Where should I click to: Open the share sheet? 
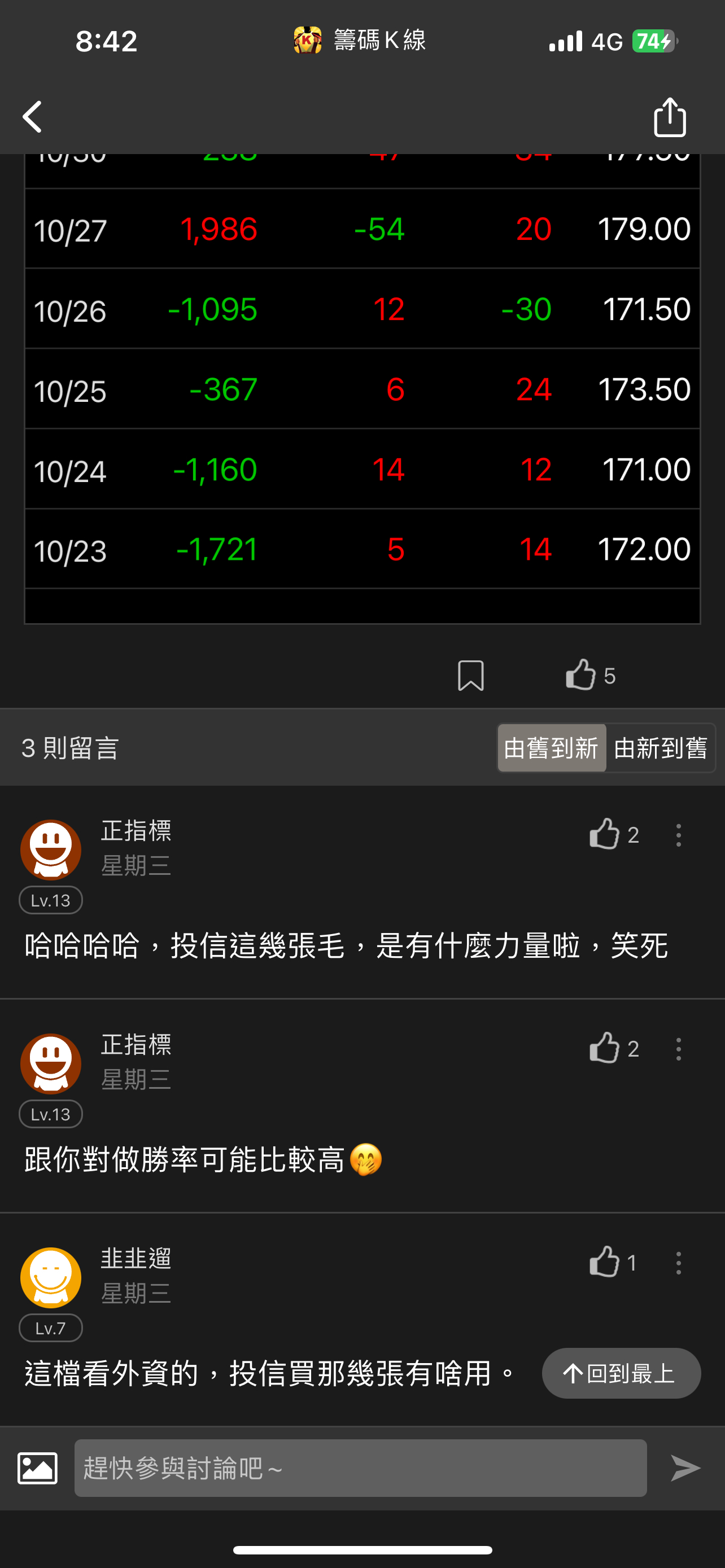click(x=670, y=116)
